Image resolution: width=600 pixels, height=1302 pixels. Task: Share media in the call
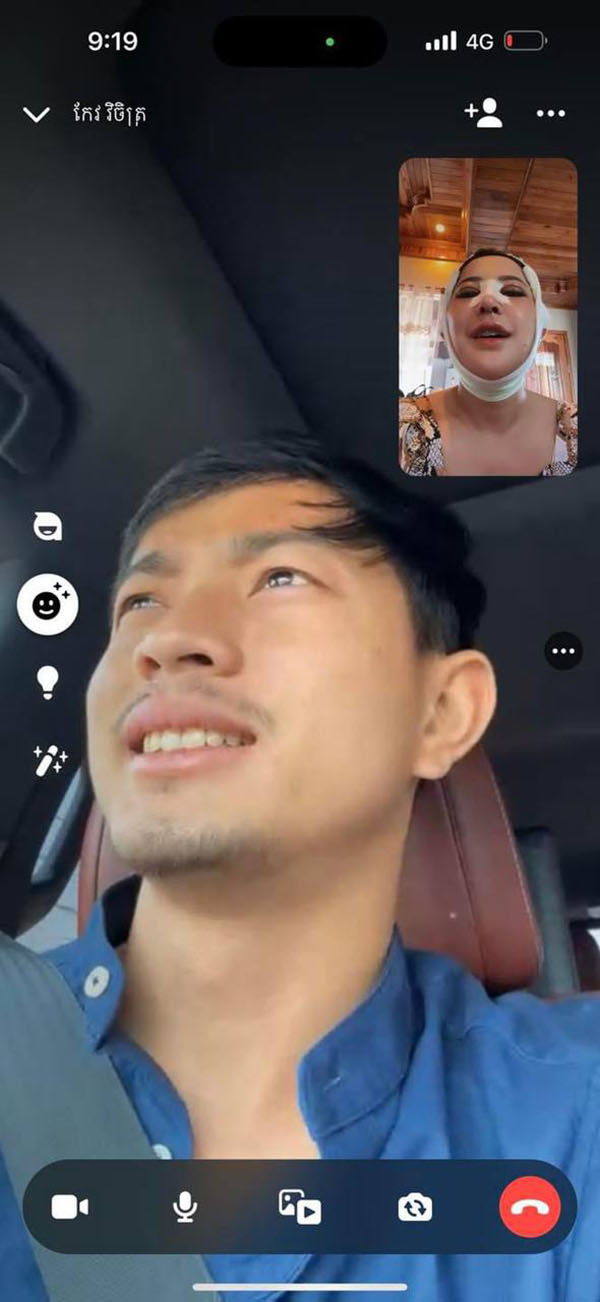[x=299, y=1208]
